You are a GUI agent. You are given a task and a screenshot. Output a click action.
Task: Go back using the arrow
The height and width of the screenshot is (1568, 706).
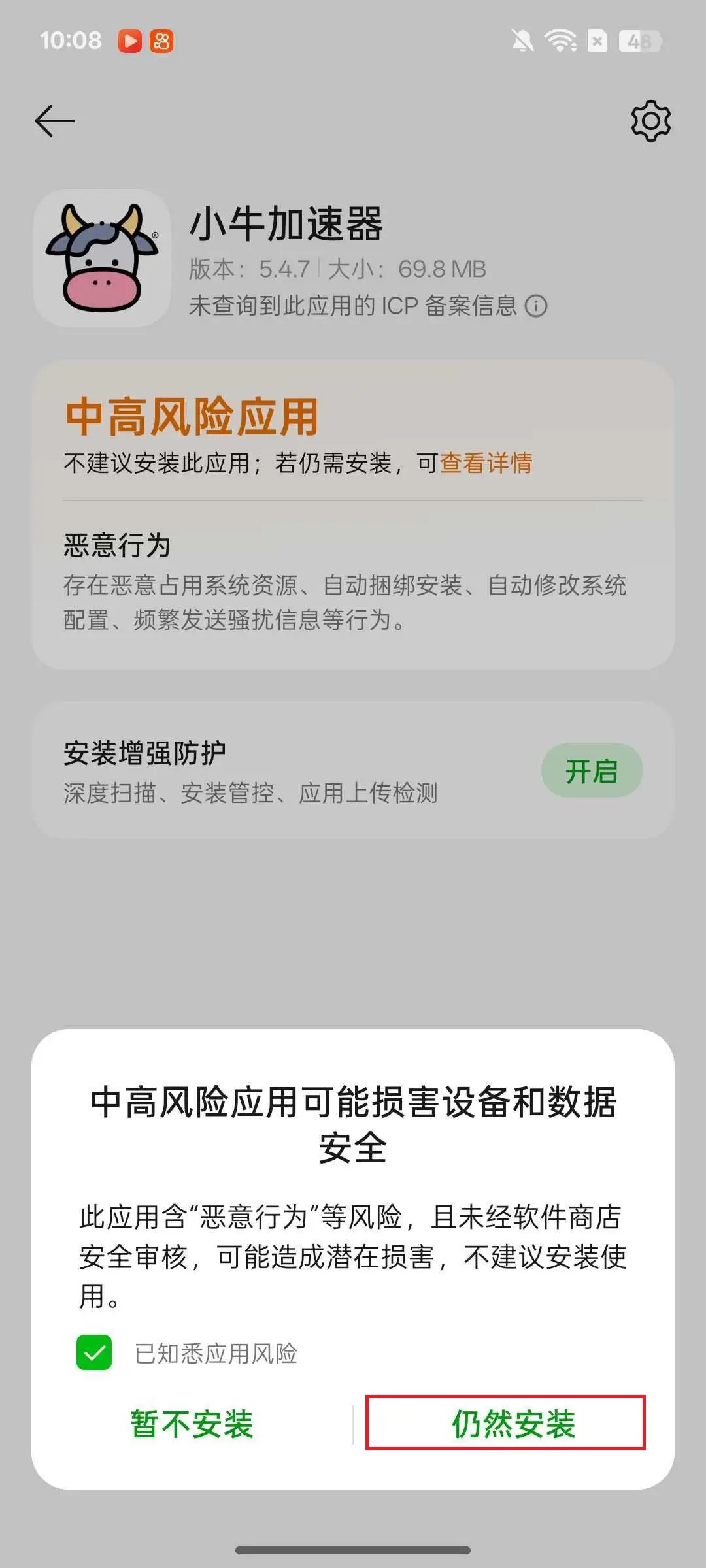[55, 121]
